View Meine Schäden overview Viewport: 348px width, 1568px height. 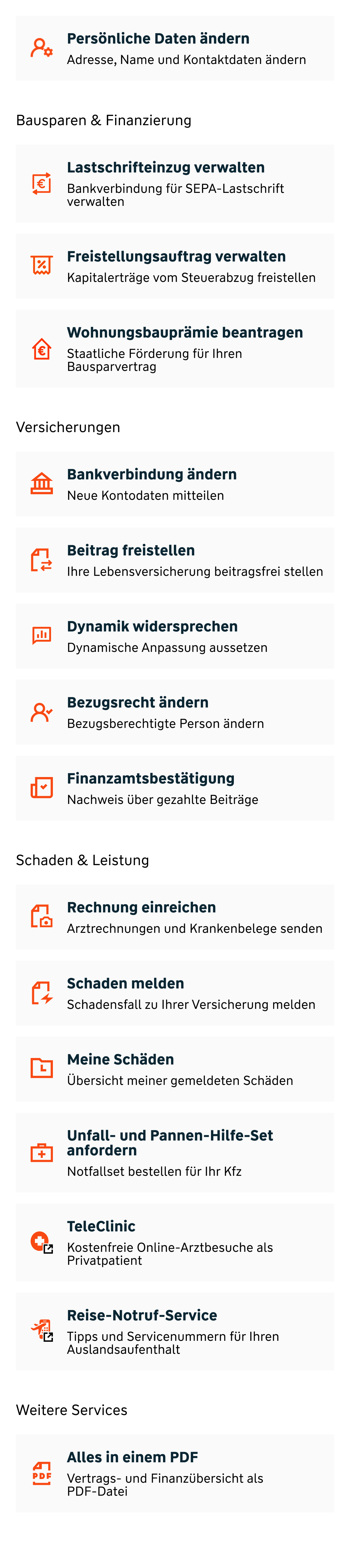[174, 1069]
